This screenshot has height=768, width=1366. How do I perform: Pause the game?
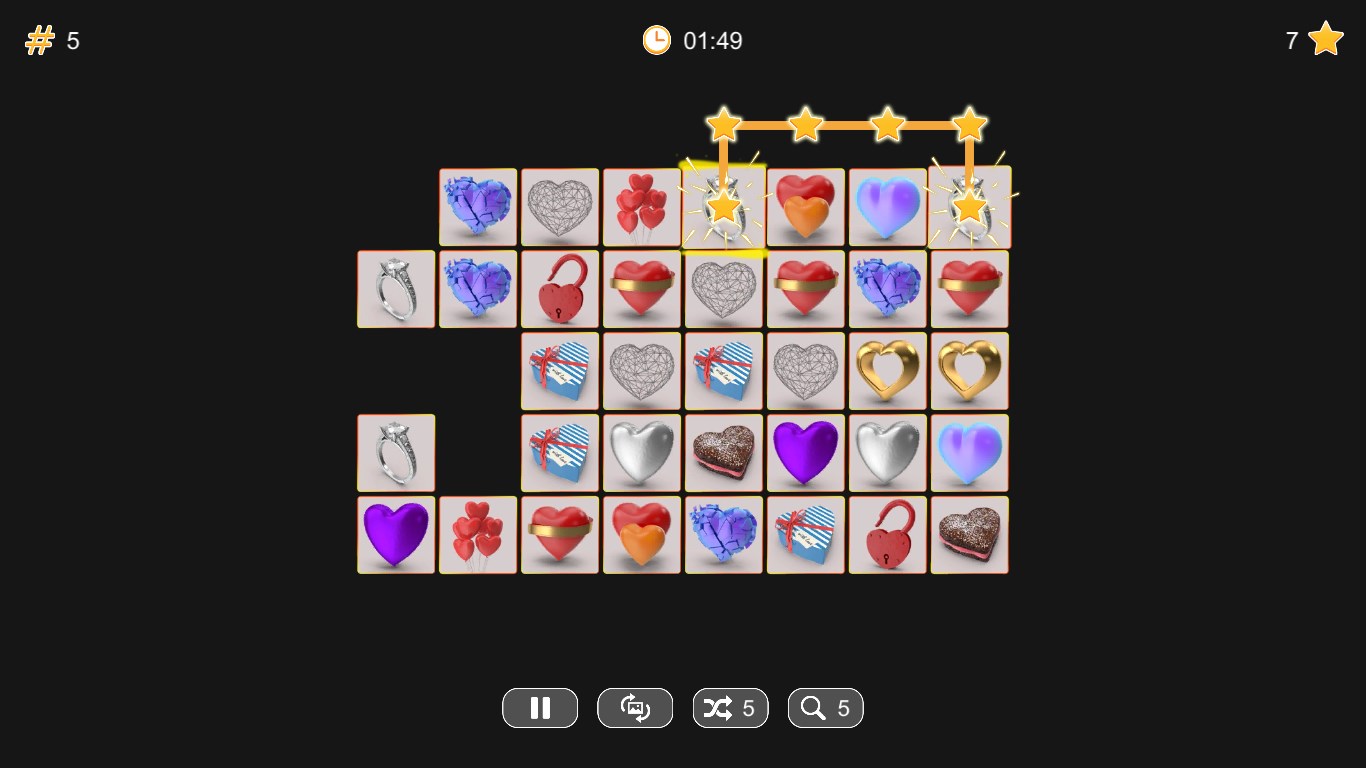click(540, 708)
